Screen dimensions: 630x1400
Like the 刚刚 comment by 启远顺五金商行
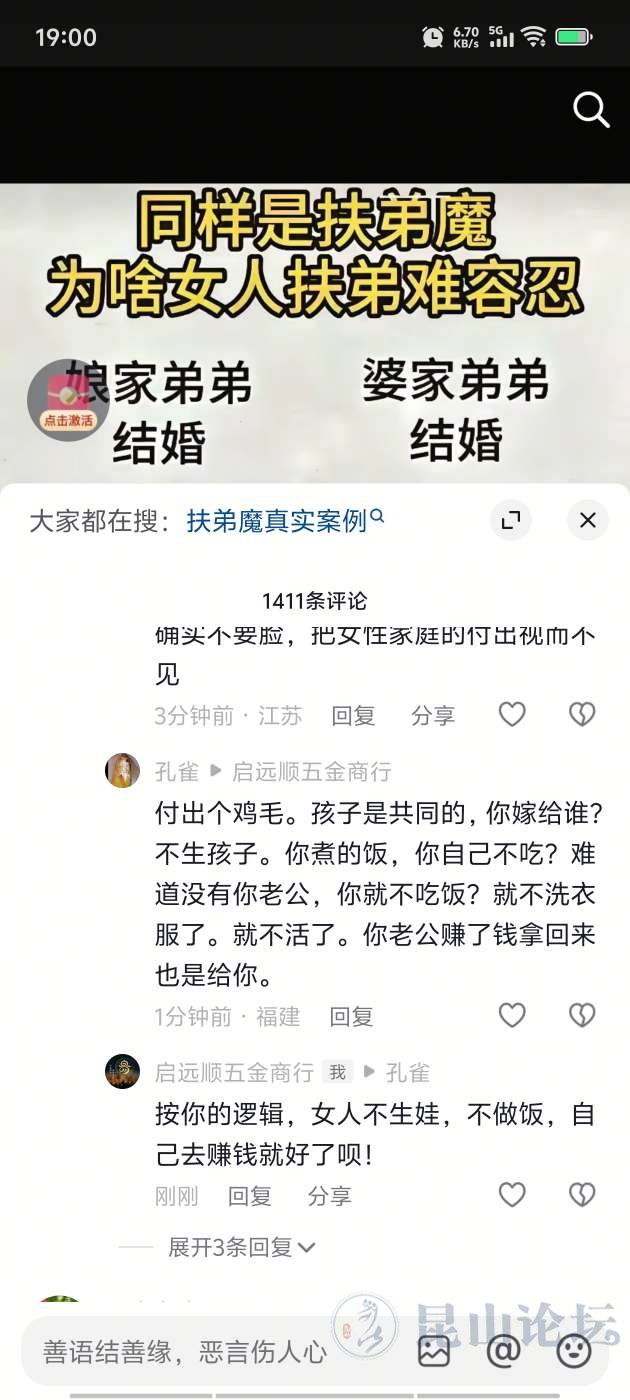pyautogui.click(x=512, y=1195)
